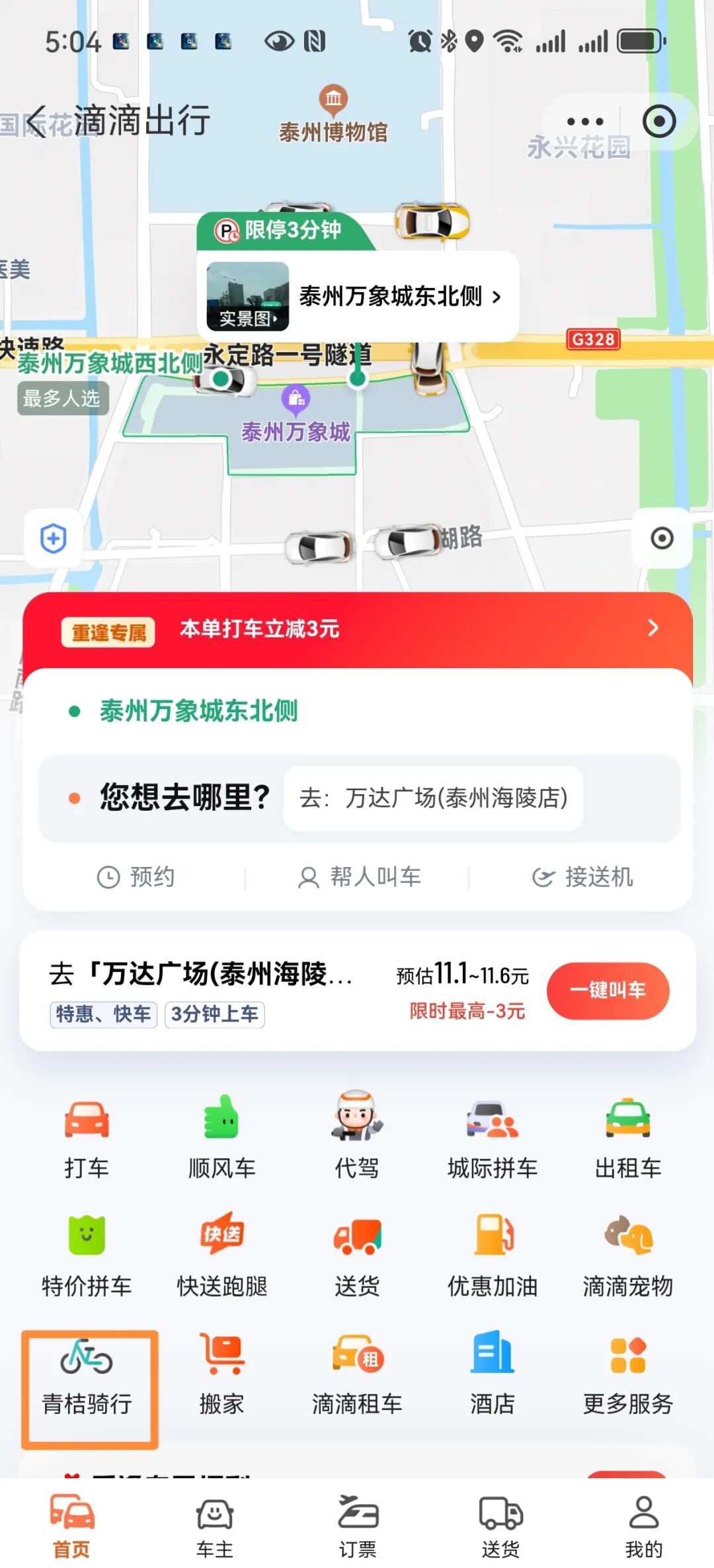Open 本单打车立减3元 promotion banner
714x1568 pixels.
[x=357, y=628]
